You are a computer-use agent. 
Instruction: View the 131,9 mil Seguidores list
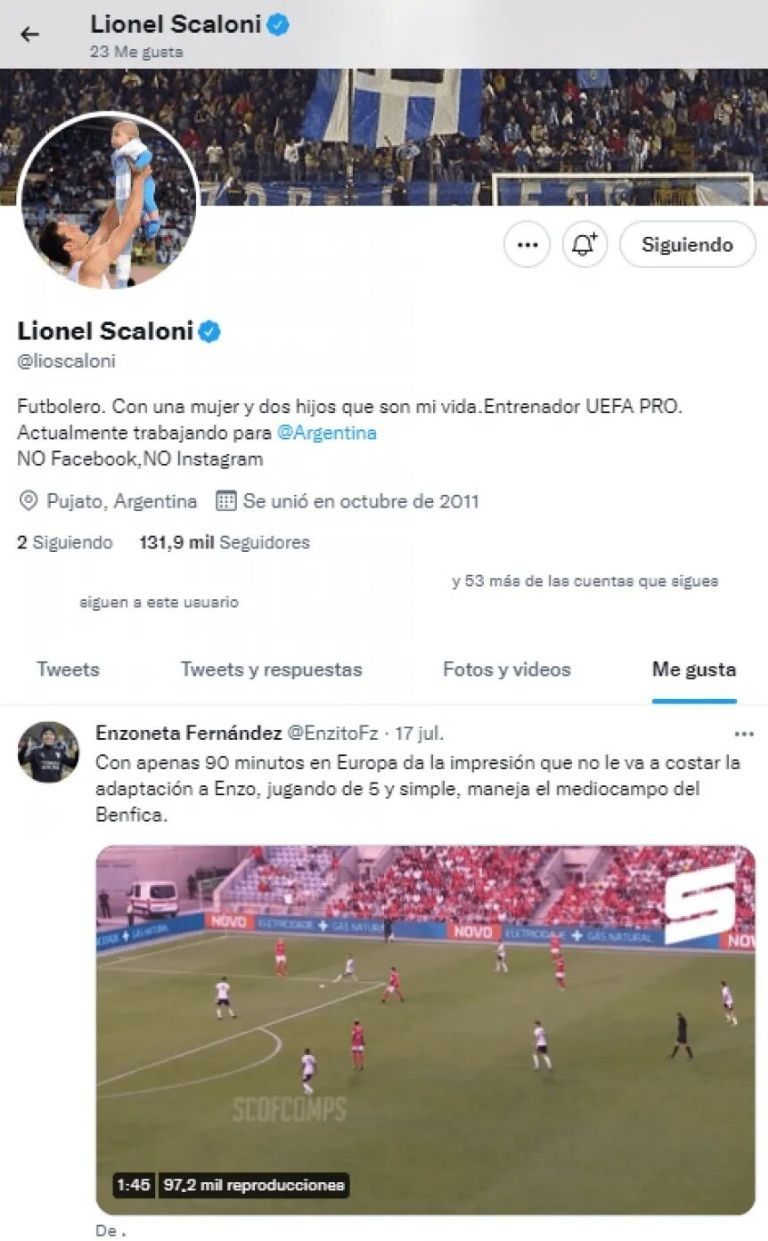(x=225, y=542)
